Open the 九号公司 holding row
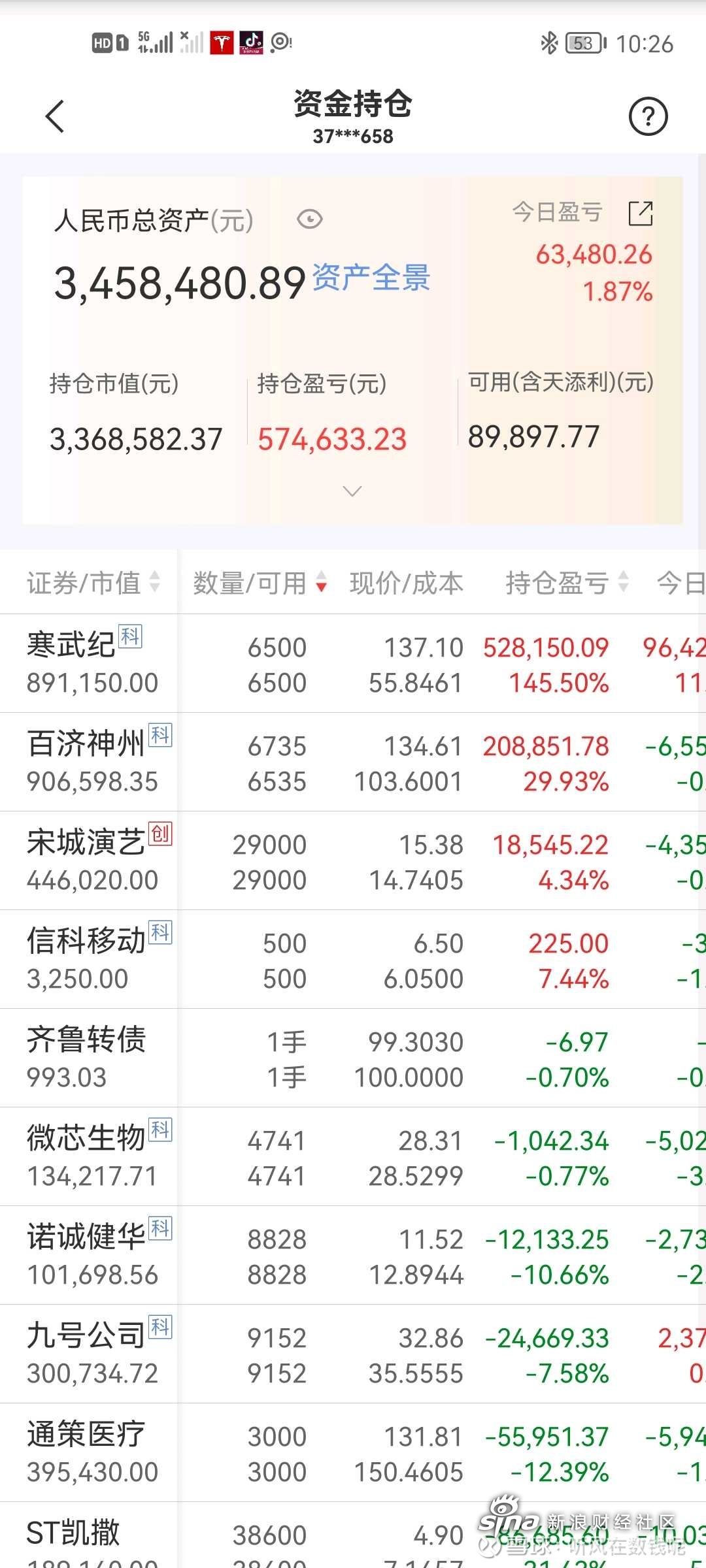 (353, 1354)
